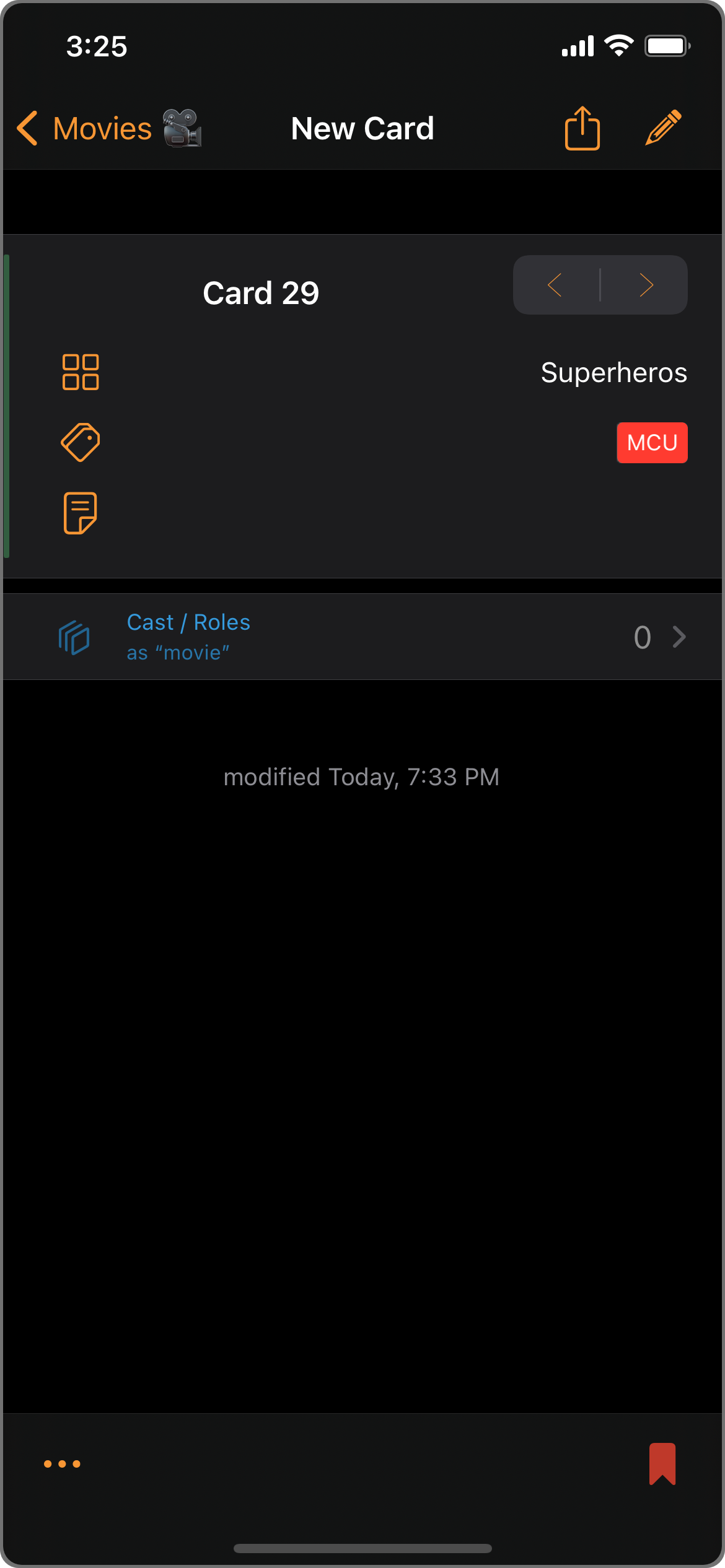
Task: Open the three-dot more menu
Action: [x=62, y=1464]
